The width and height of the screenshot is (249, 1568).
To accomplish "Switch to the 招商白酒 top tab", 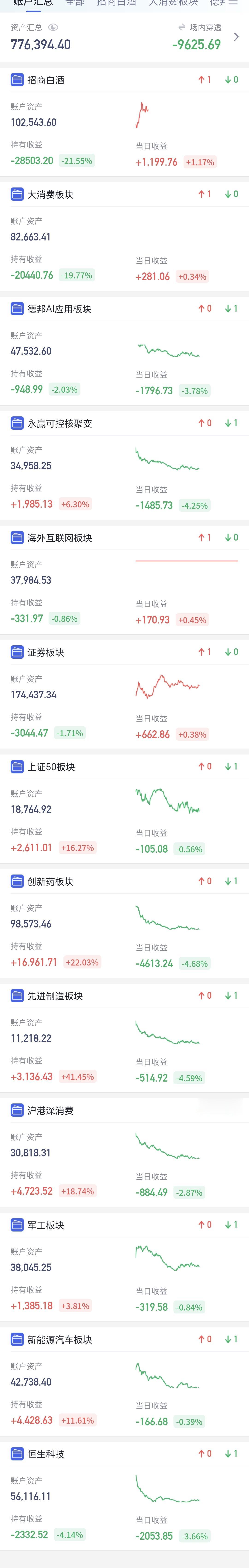I will 116,3.
